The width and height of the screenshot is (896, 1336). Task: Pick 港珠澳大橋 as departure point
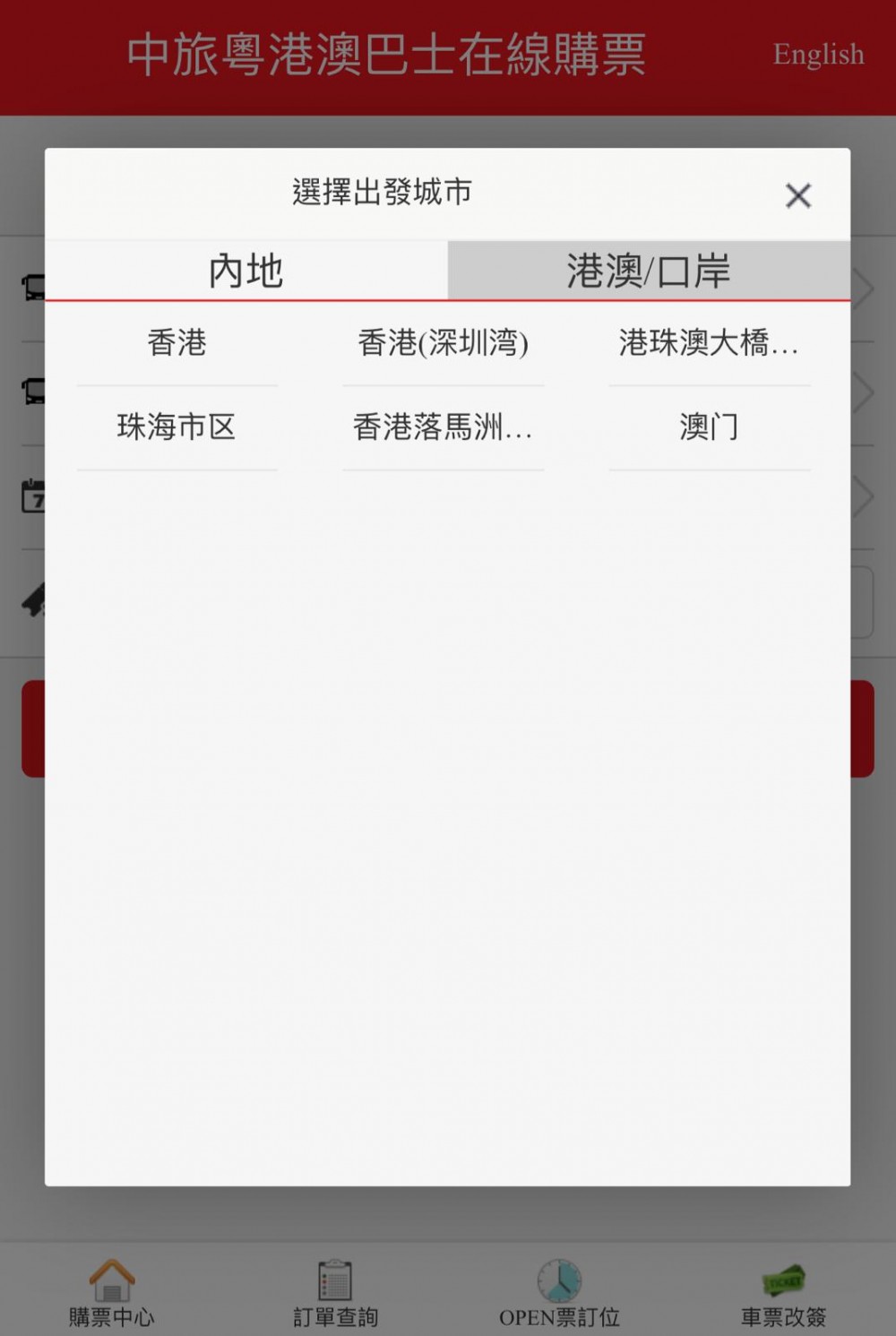pyautogui.click(x=709, y=343)
